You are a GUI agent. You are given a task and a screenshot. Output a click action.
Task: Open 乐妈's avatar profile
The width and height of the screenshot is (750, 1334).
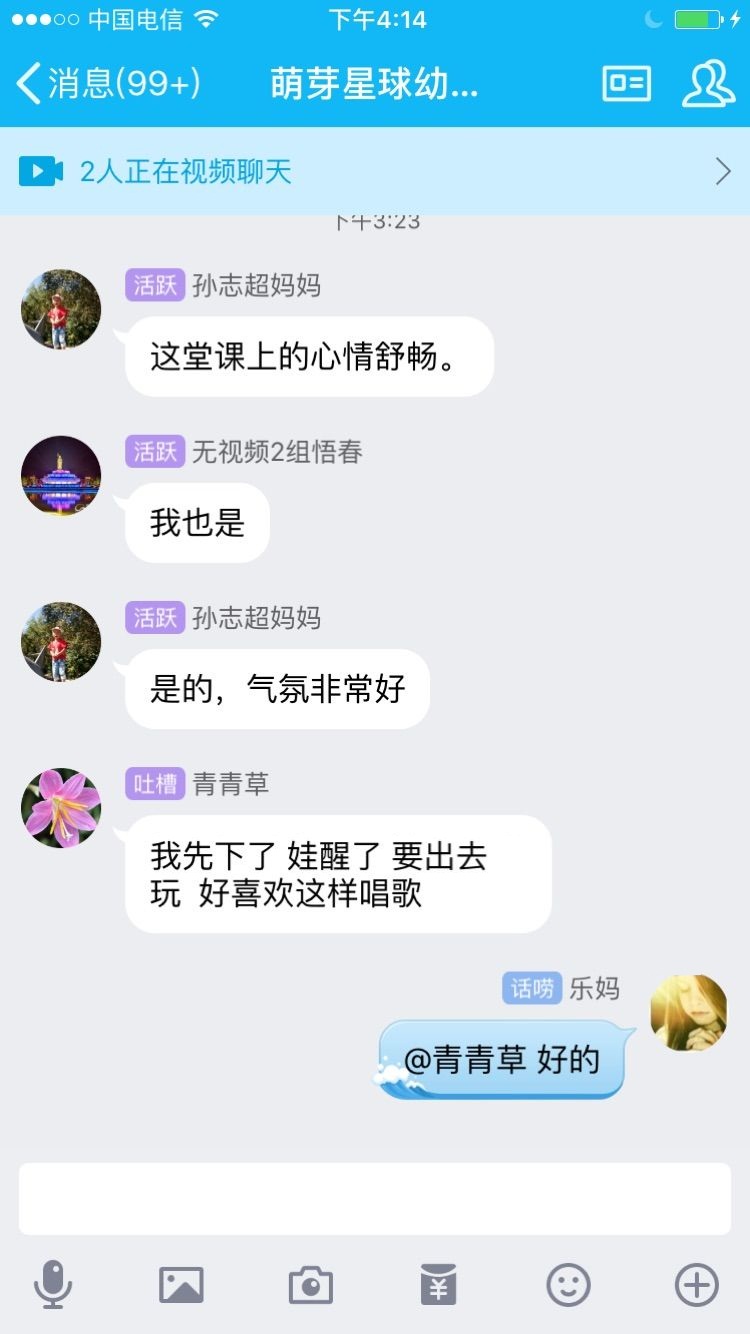tap(689, 1013)
